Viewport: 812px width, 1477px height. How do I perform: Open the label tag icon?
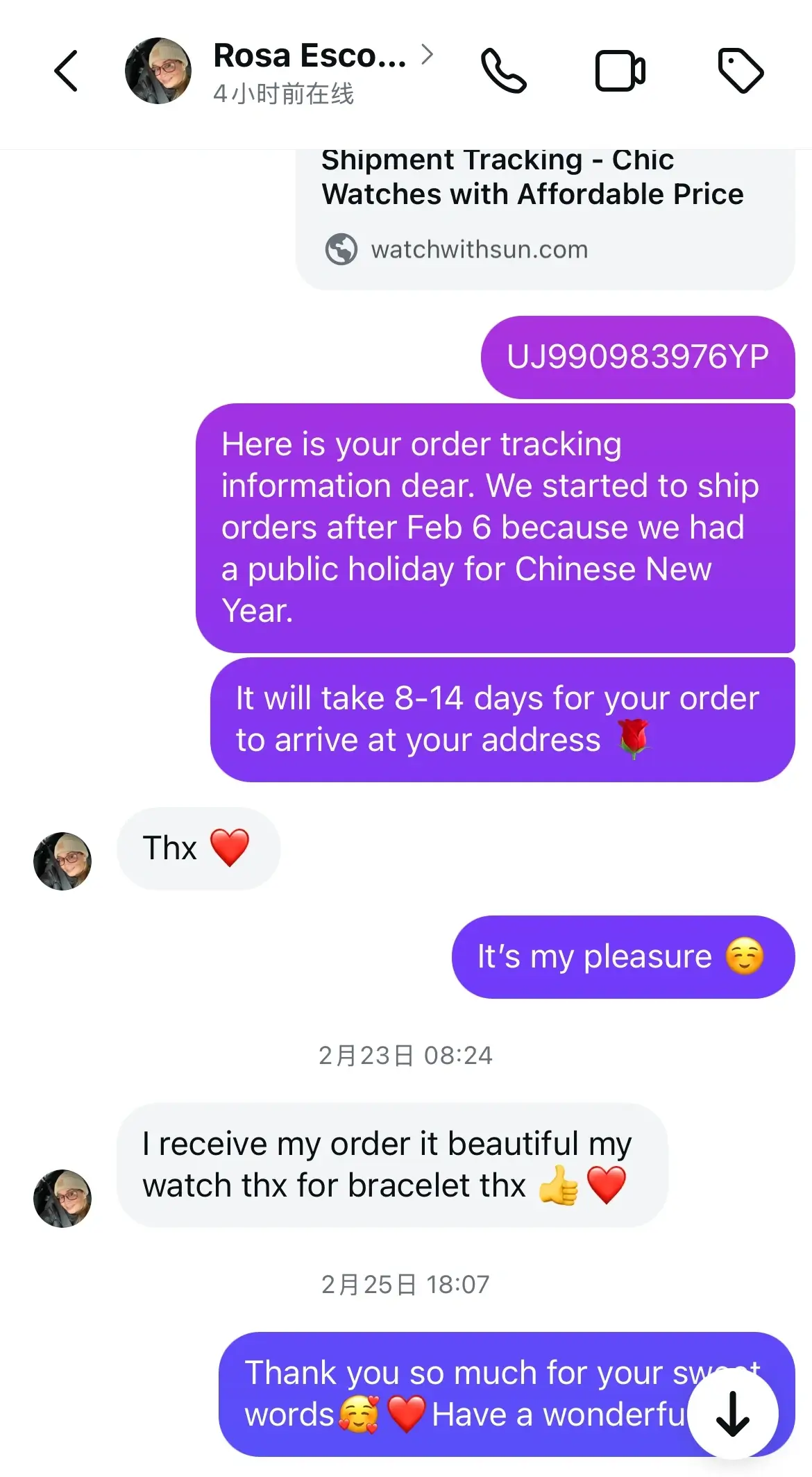point(740,71)
